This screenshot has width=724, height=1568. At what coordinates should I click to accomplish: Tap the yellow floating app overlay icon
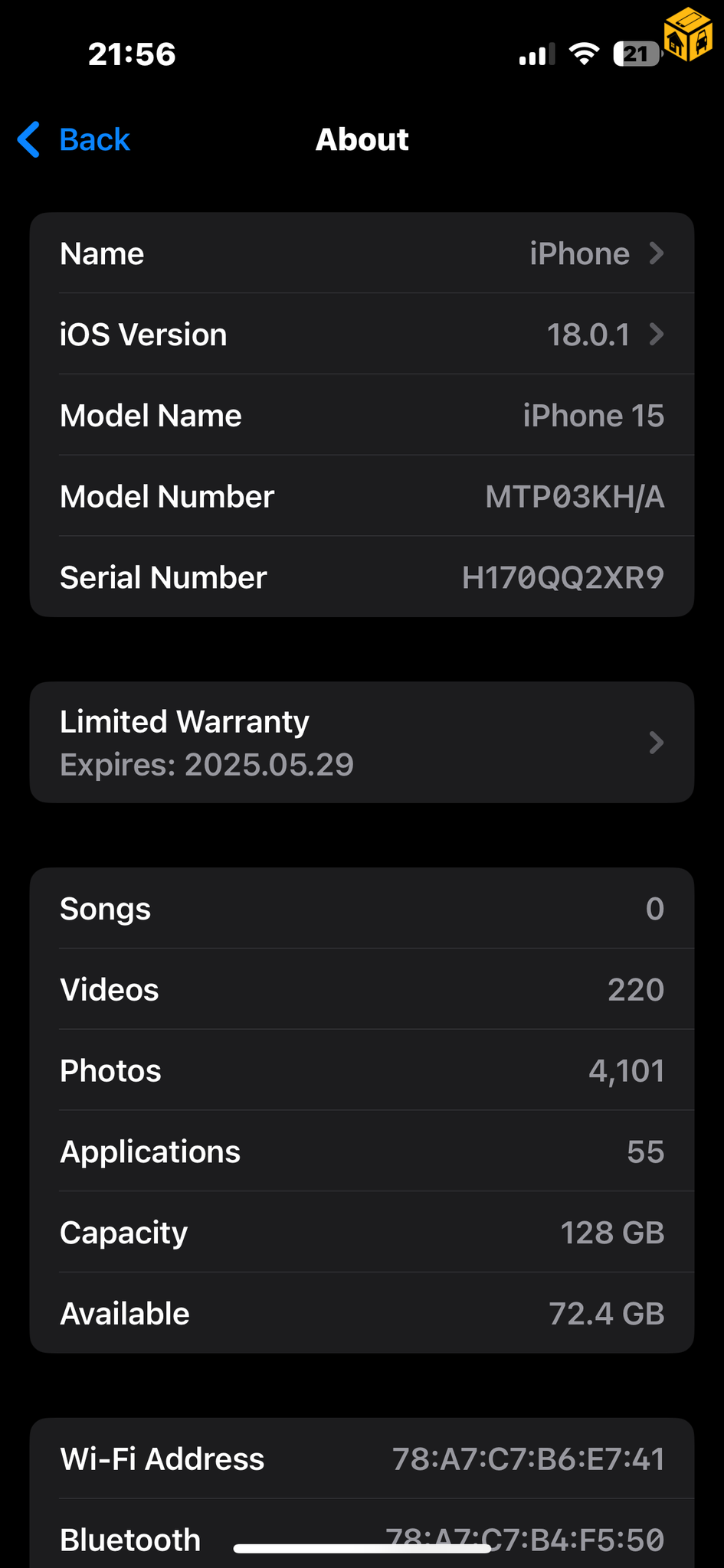[688, 34]
